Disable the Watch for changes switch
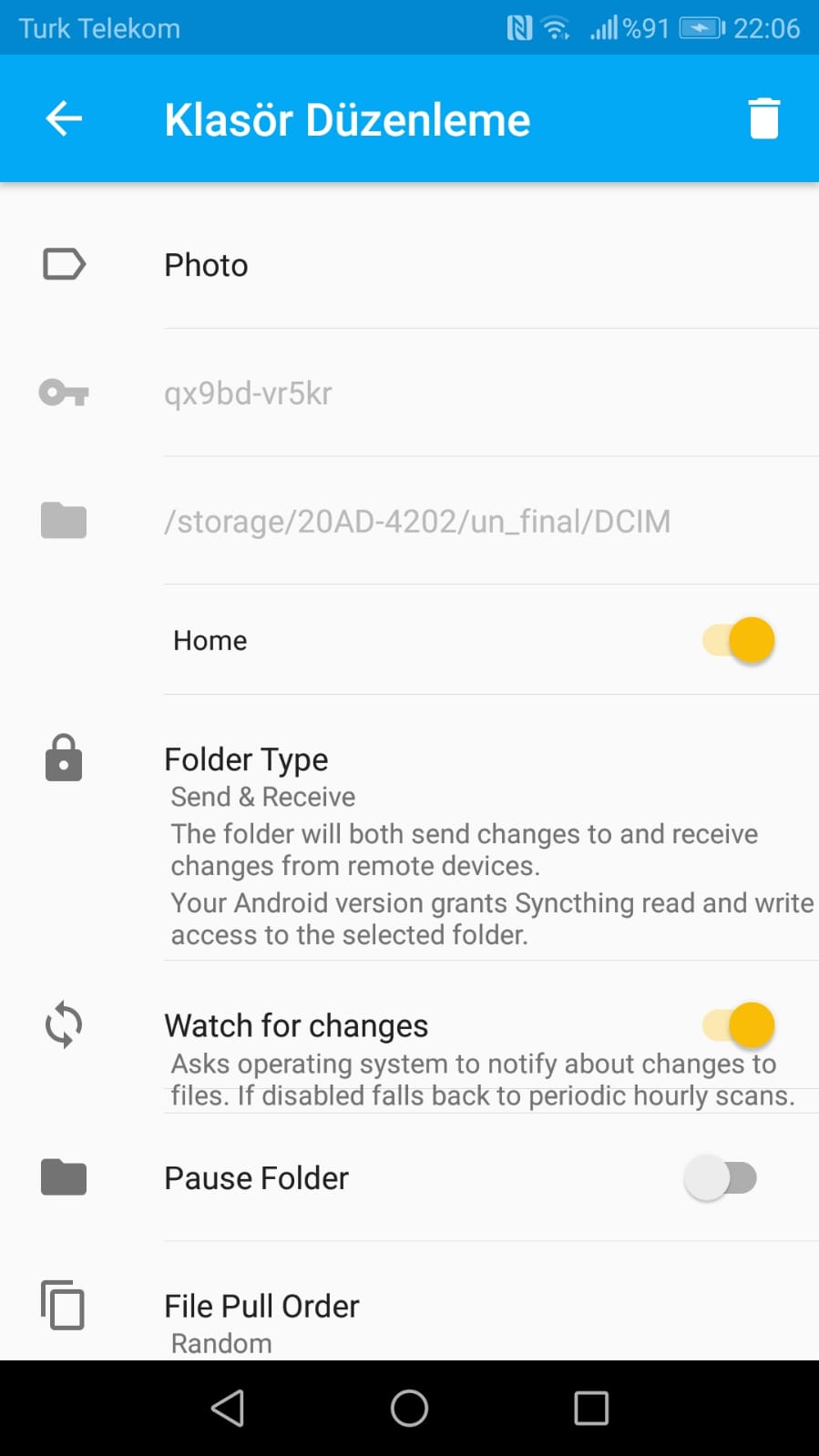 coord(739,1025)
